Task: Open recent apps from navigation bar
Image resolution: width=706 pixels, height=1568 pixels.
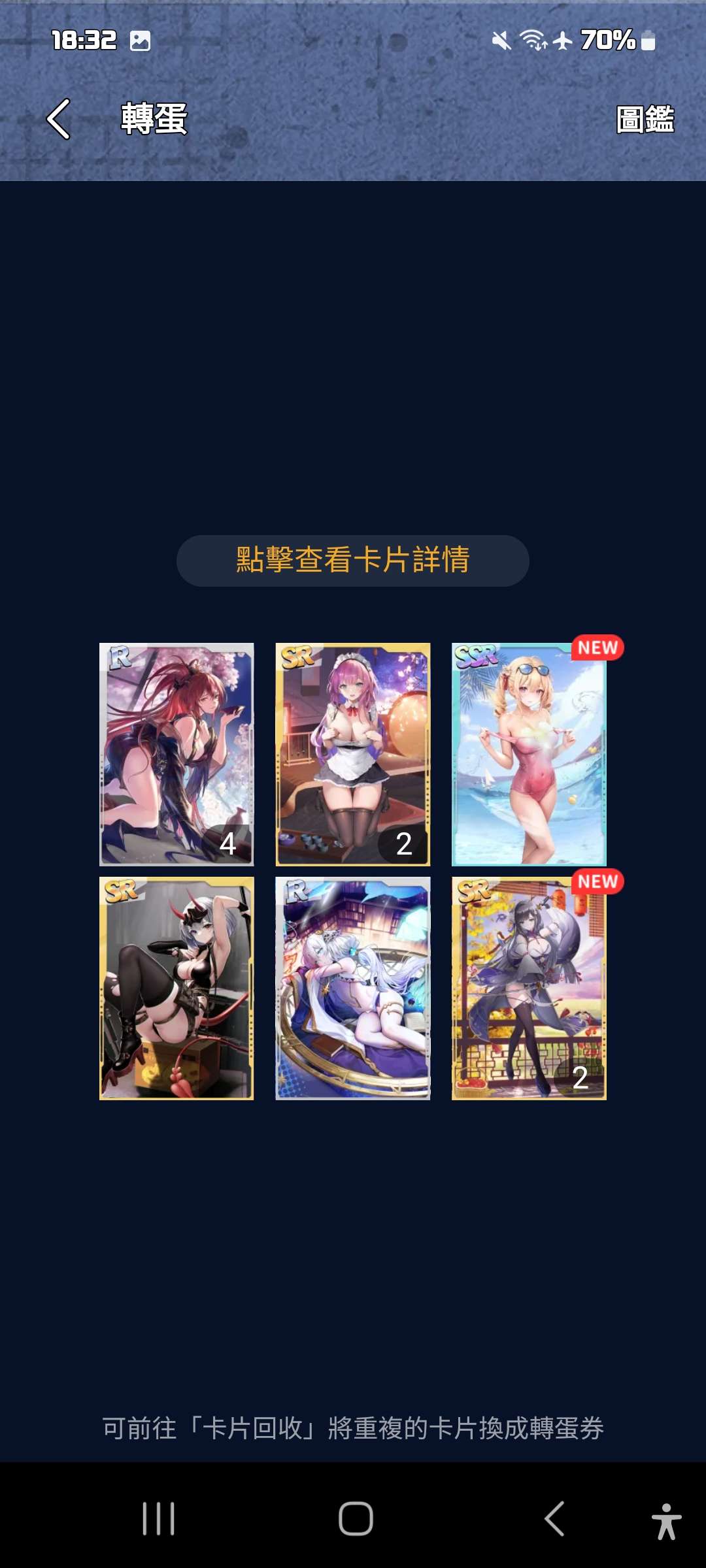Action: [x=158, y=1518]
